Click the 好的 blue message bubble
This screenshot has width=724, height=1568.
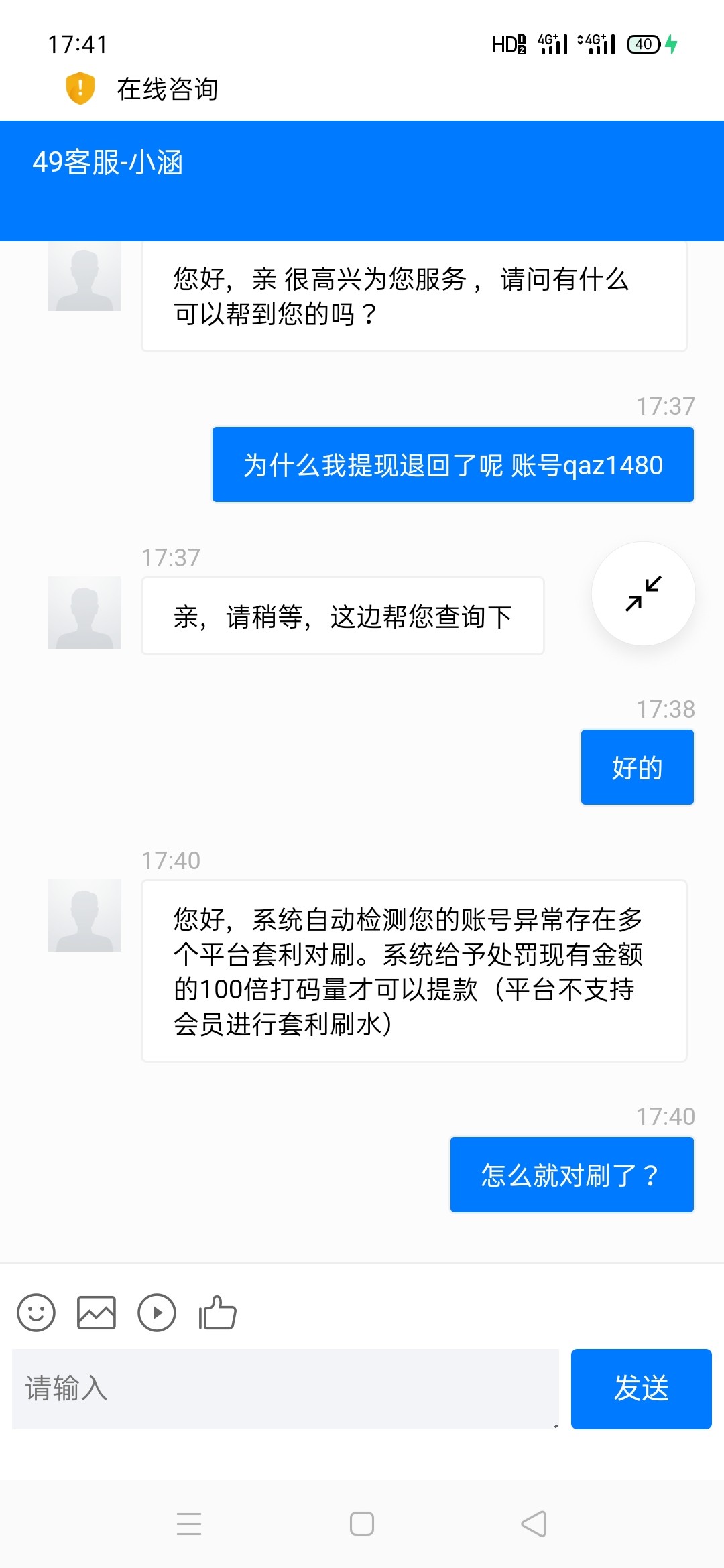pos(636,767)
